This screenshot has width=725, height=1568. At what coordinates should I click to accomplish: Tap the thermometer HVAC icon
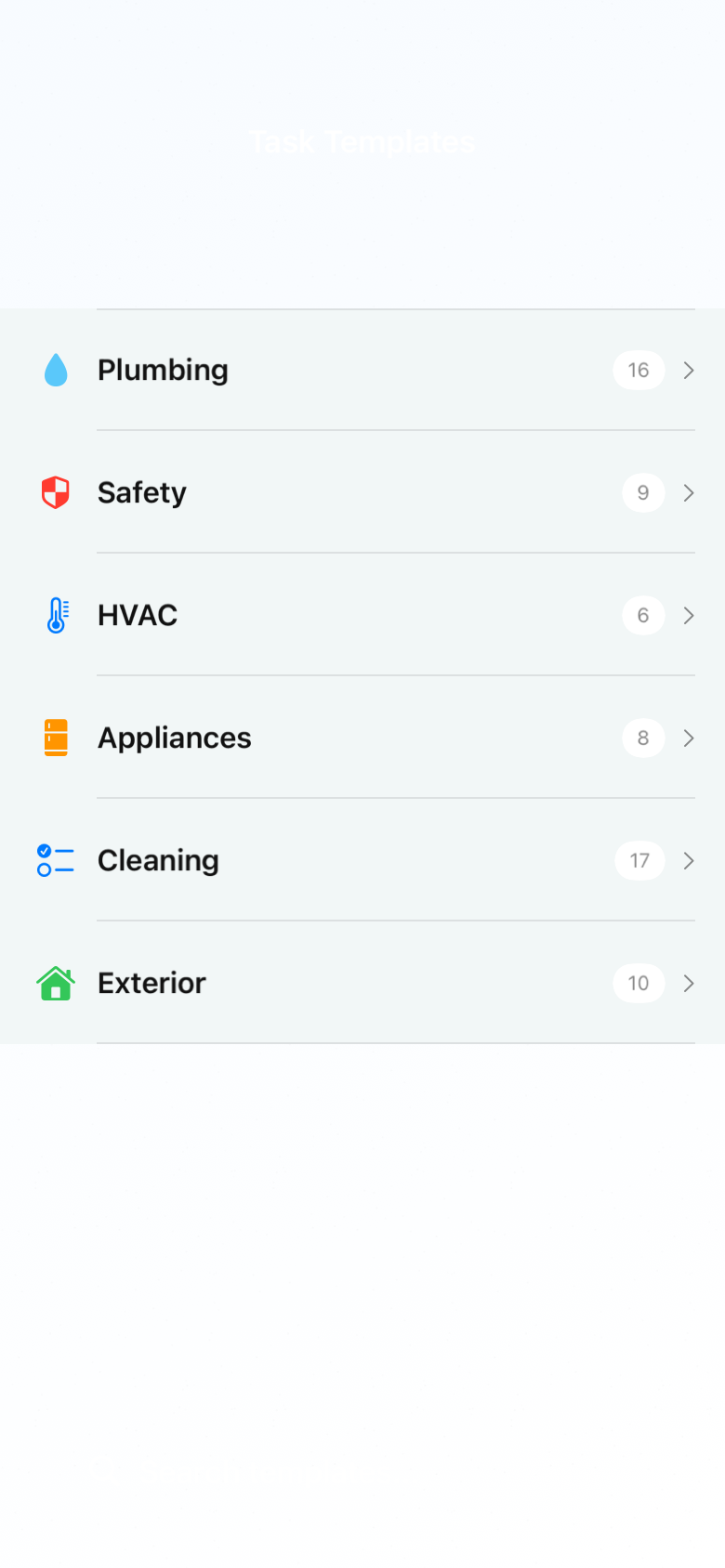56,614
